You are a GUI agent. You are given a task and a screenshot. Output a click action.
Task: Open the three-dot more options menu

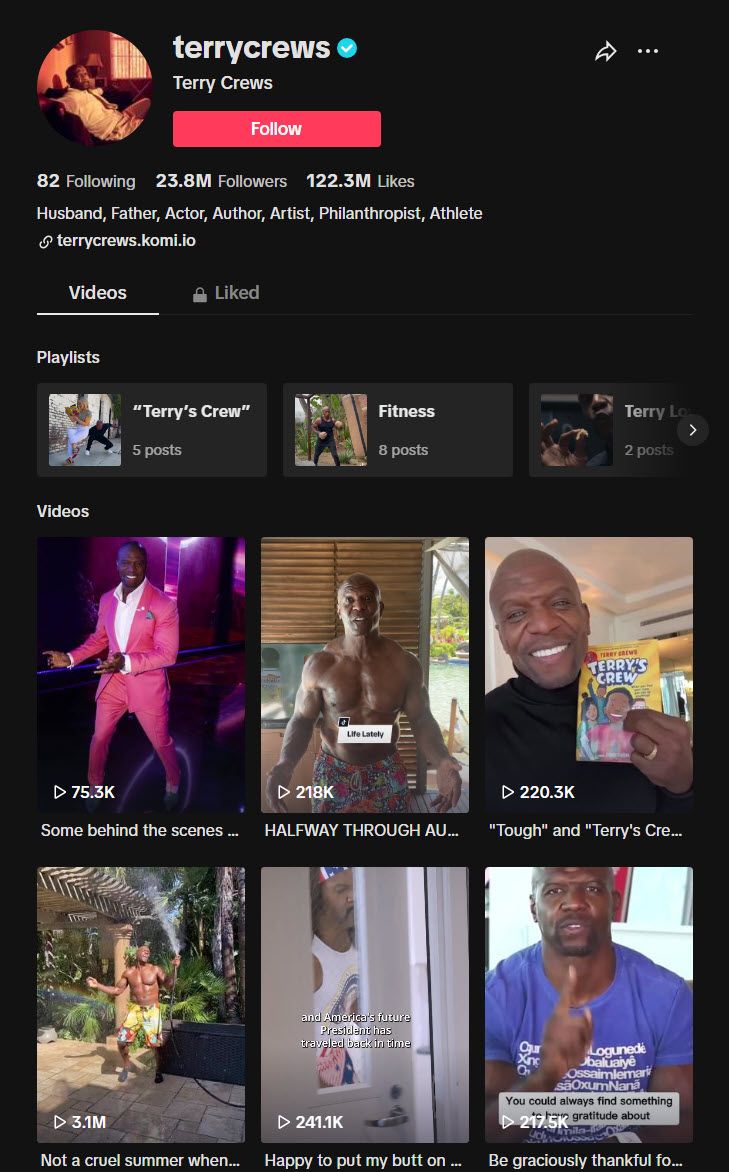click(x=648, y=51)
